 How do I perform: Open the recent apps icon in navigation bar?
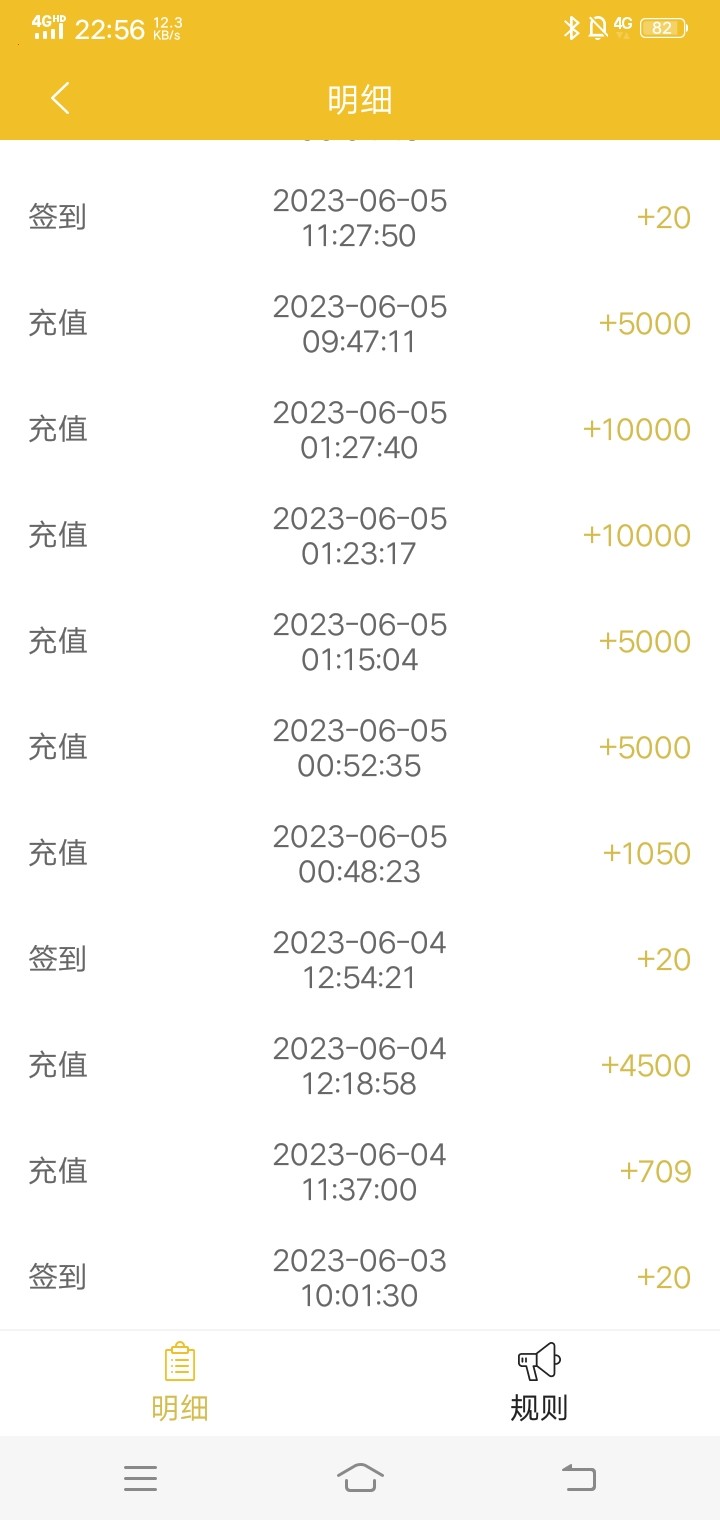pos(141,1477)
